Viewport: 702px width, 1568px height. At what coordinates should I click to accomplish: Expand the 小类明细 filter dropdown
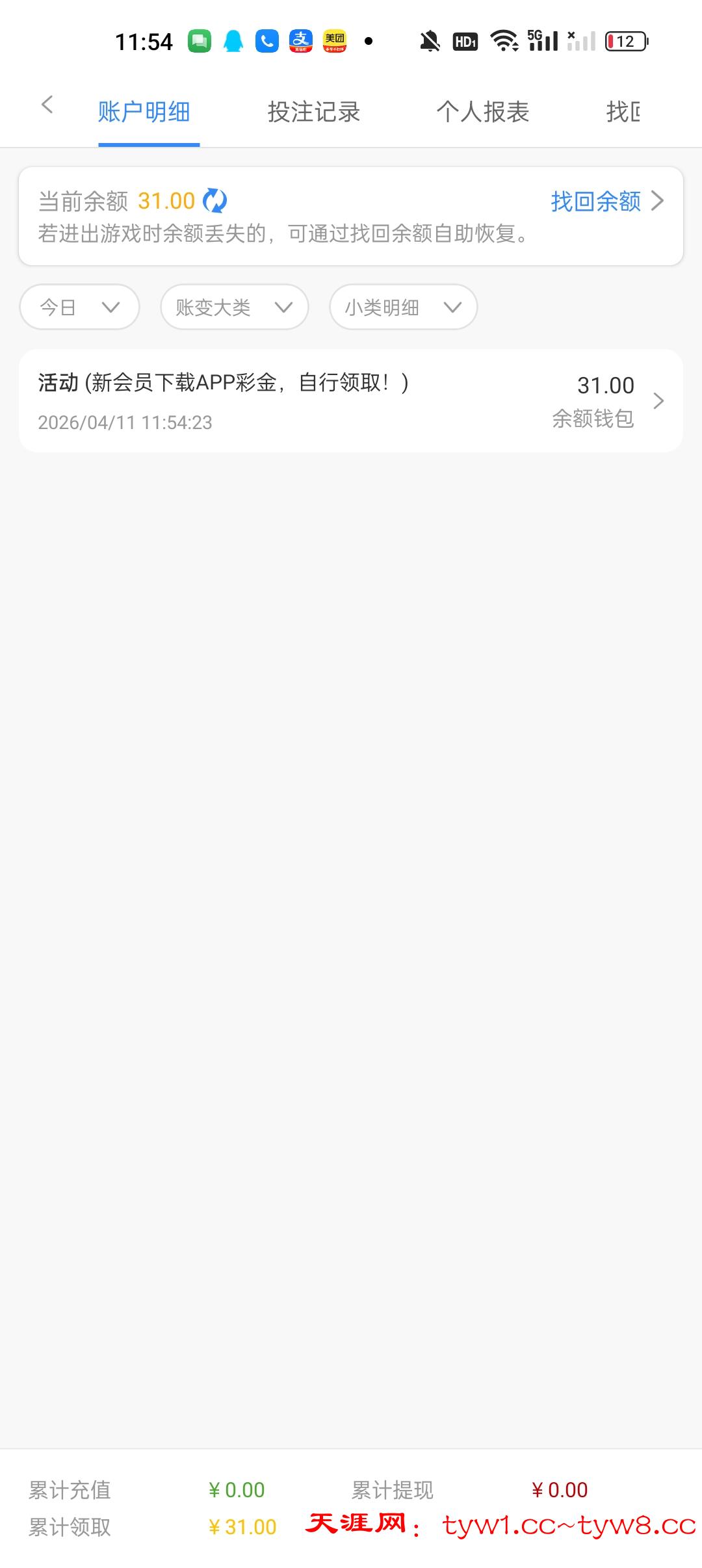403,307
